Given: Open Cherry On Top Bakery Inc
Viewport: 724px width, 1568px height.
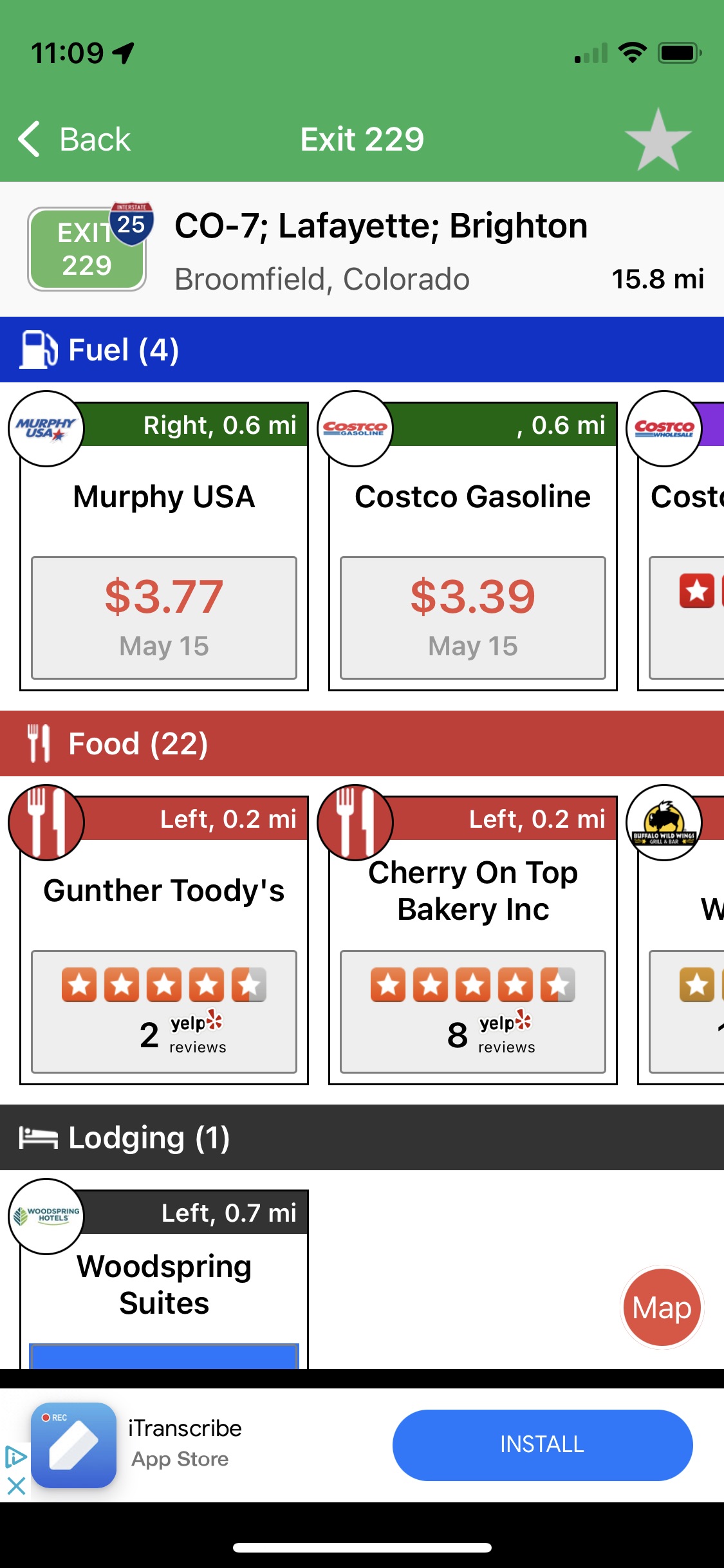Looking at the screenshot, I should click(x=473, y=940).
